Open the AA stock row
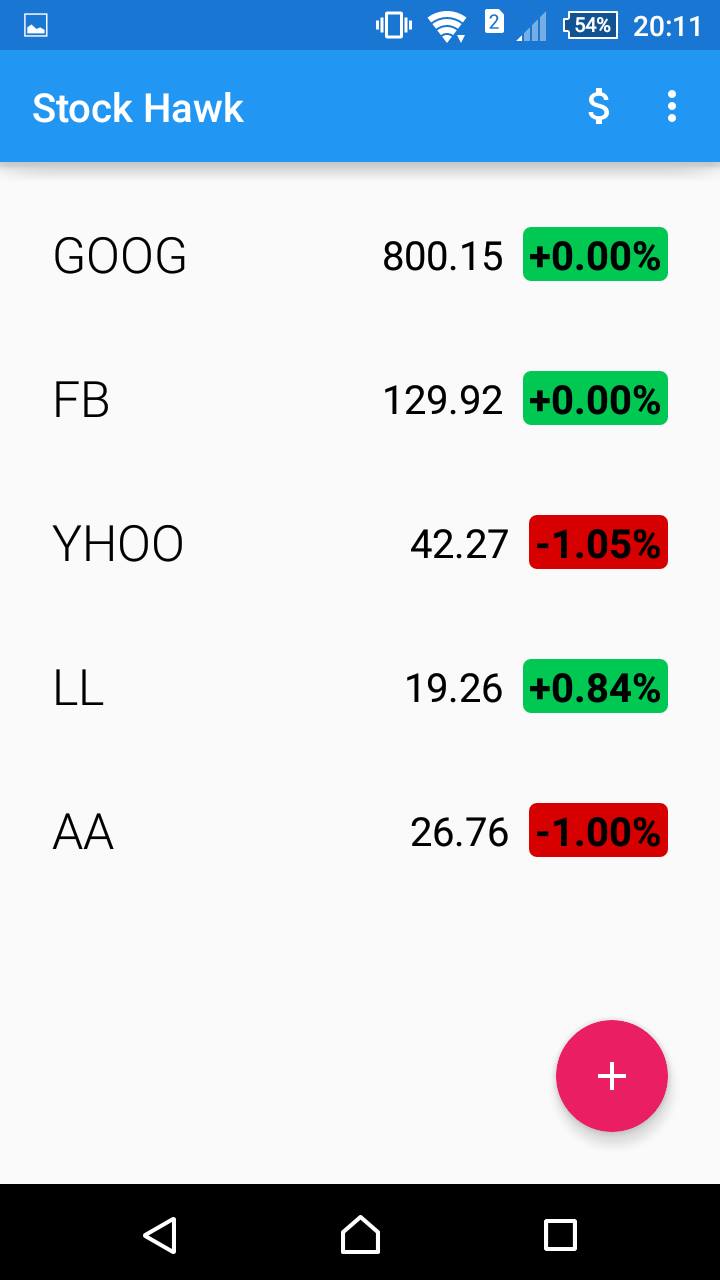Screen dimensions: 720x1280 click(x=360, y=831)
